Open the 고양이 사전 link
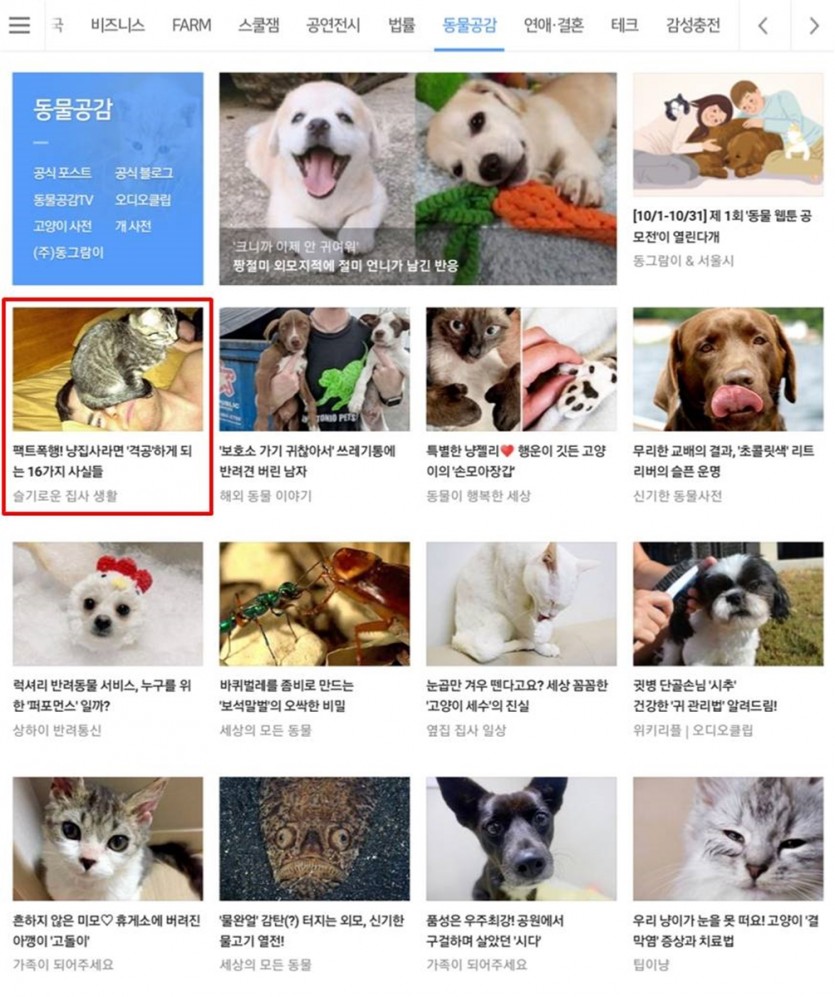Viewport: 835px width, 997px height. pos(62,226)
